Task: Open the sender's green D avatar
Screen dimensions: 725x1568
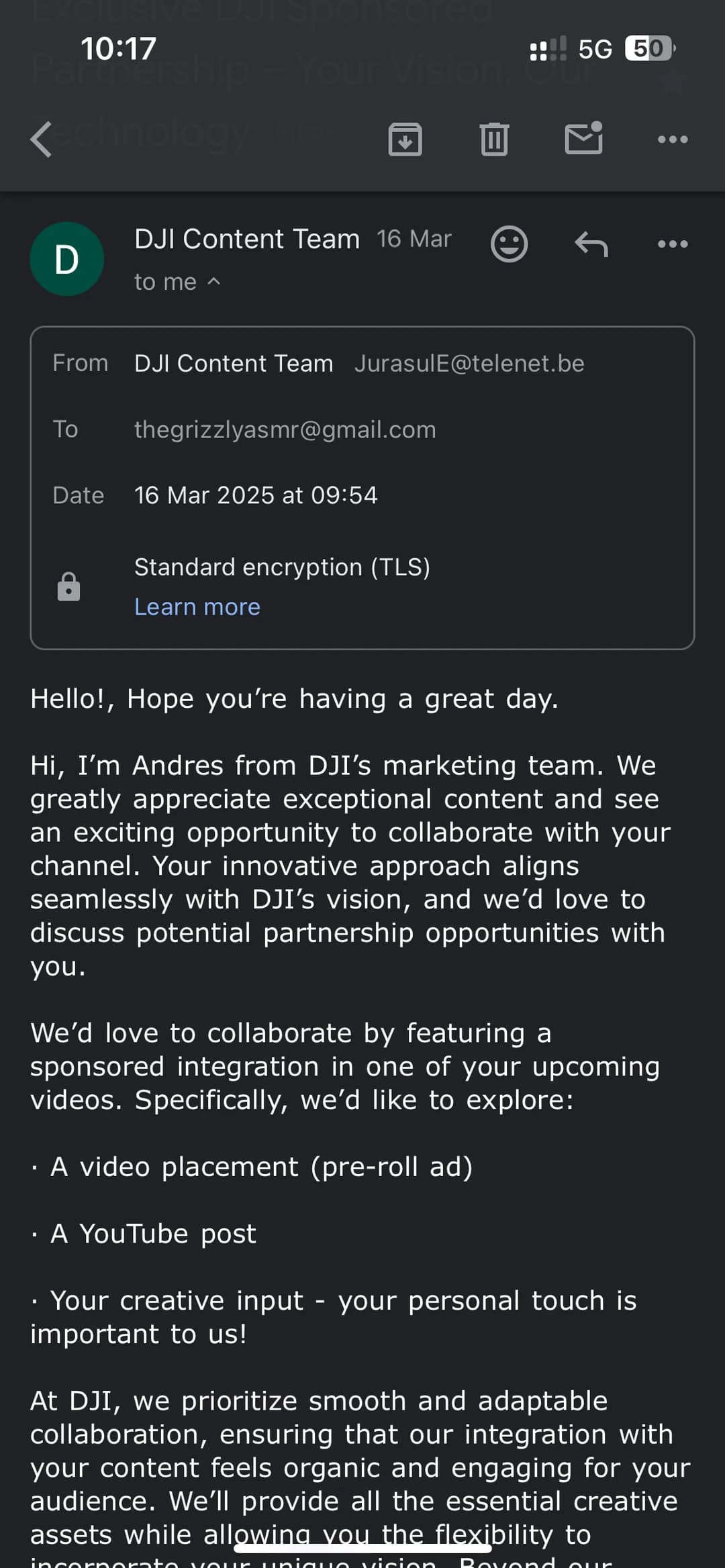Action: [67, 259]
